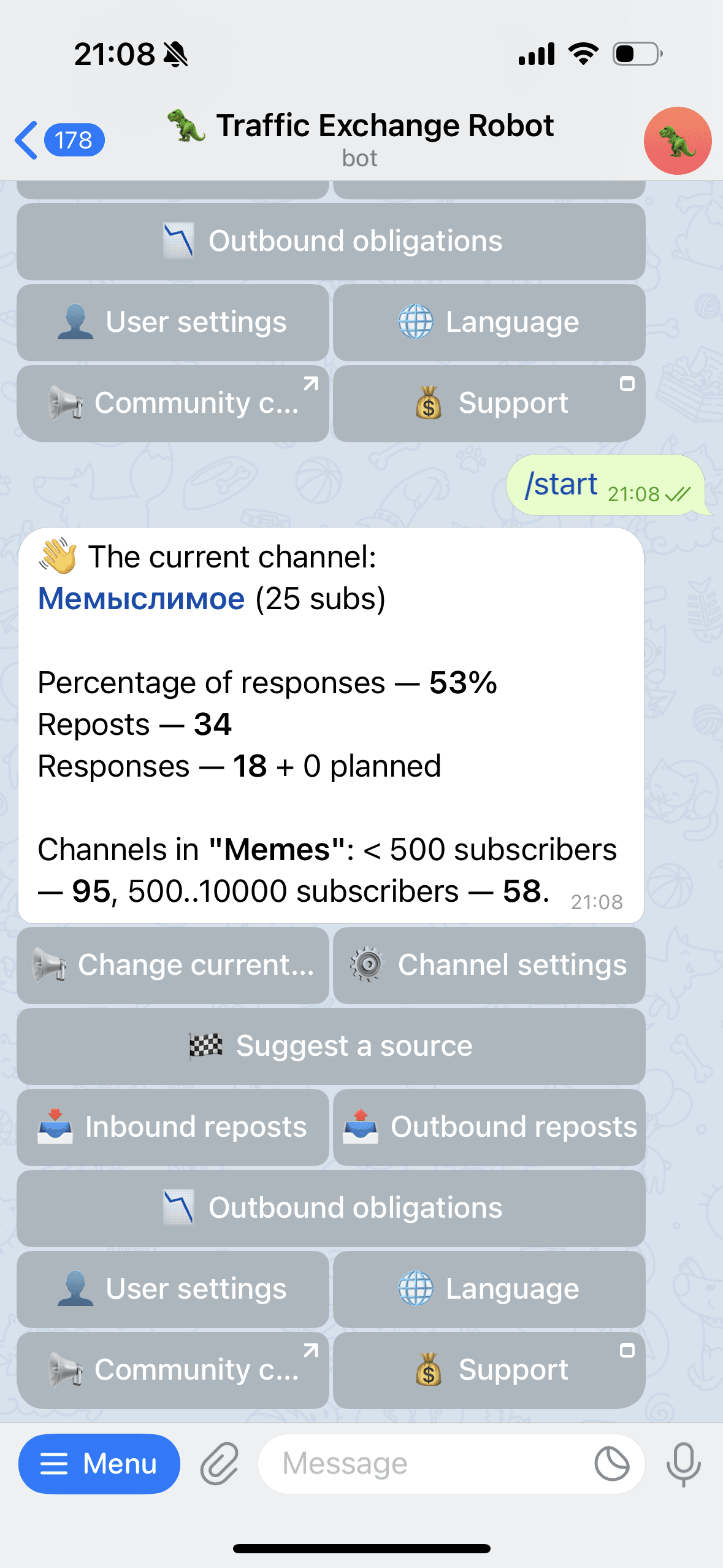Tap the Change current channel button
Image resolution: width=723 pixels, height=1568 pixels.
pos(173,965)
